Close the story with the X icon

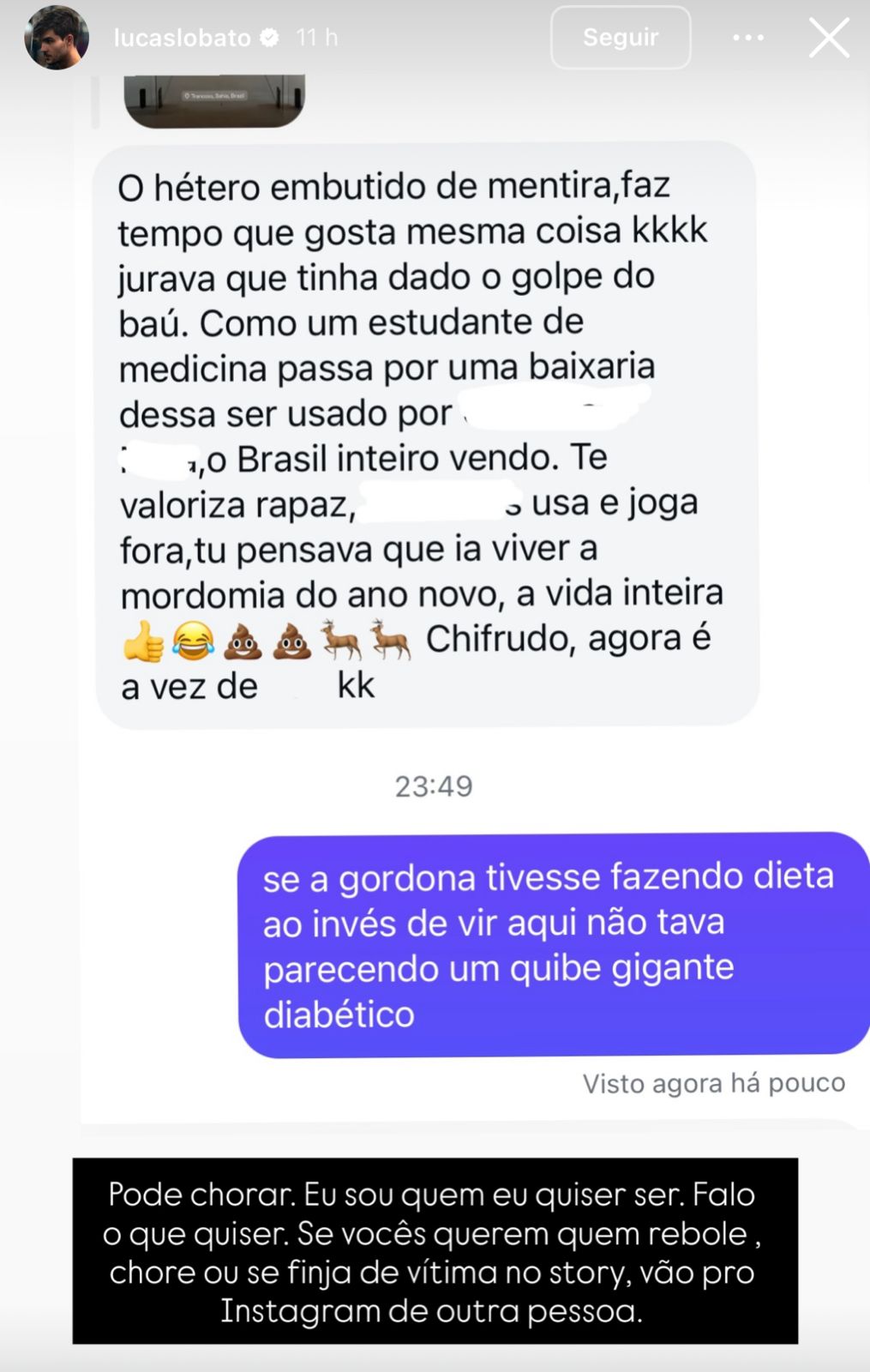[x=829, y=37]
